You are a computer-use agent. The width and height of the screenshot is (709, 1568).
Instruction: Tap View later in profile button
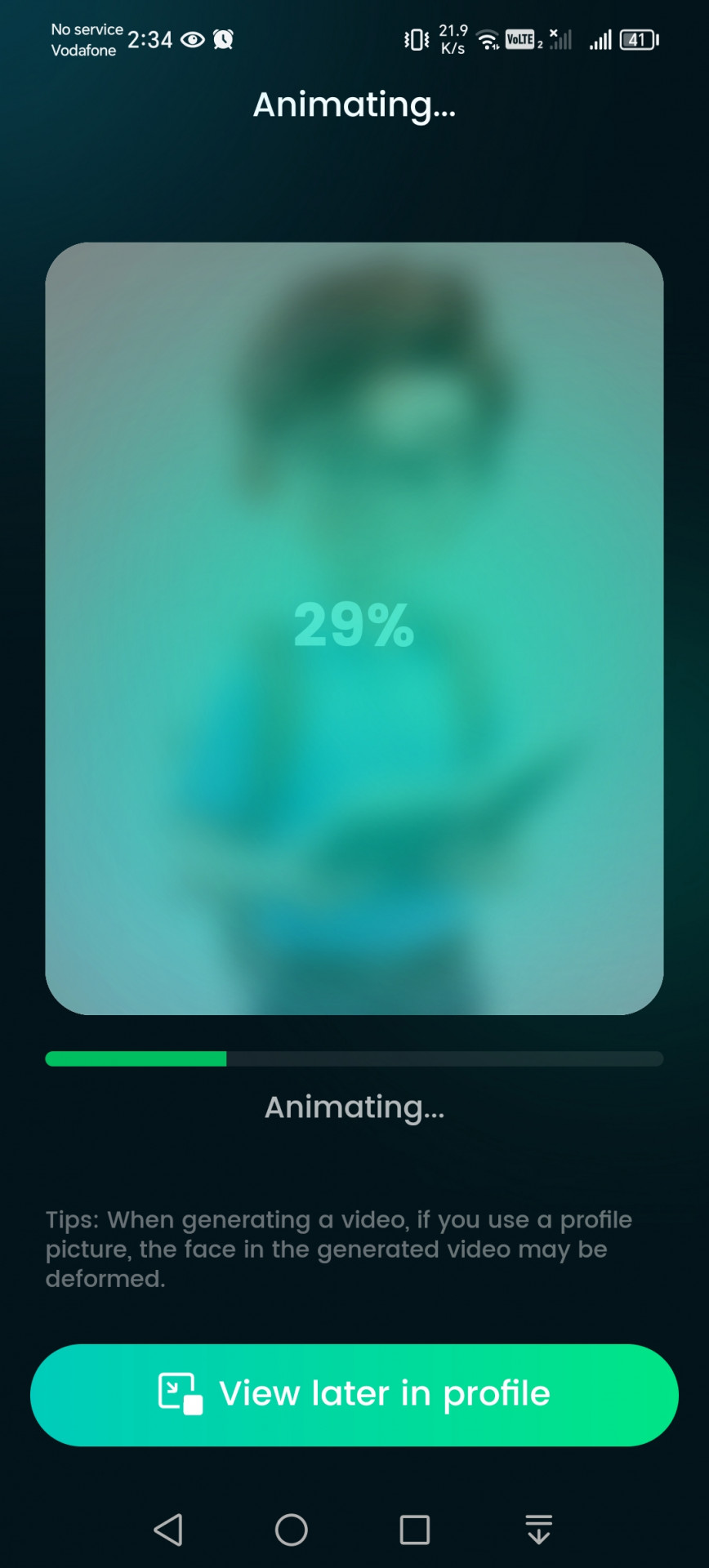(x=354, y=1394)
